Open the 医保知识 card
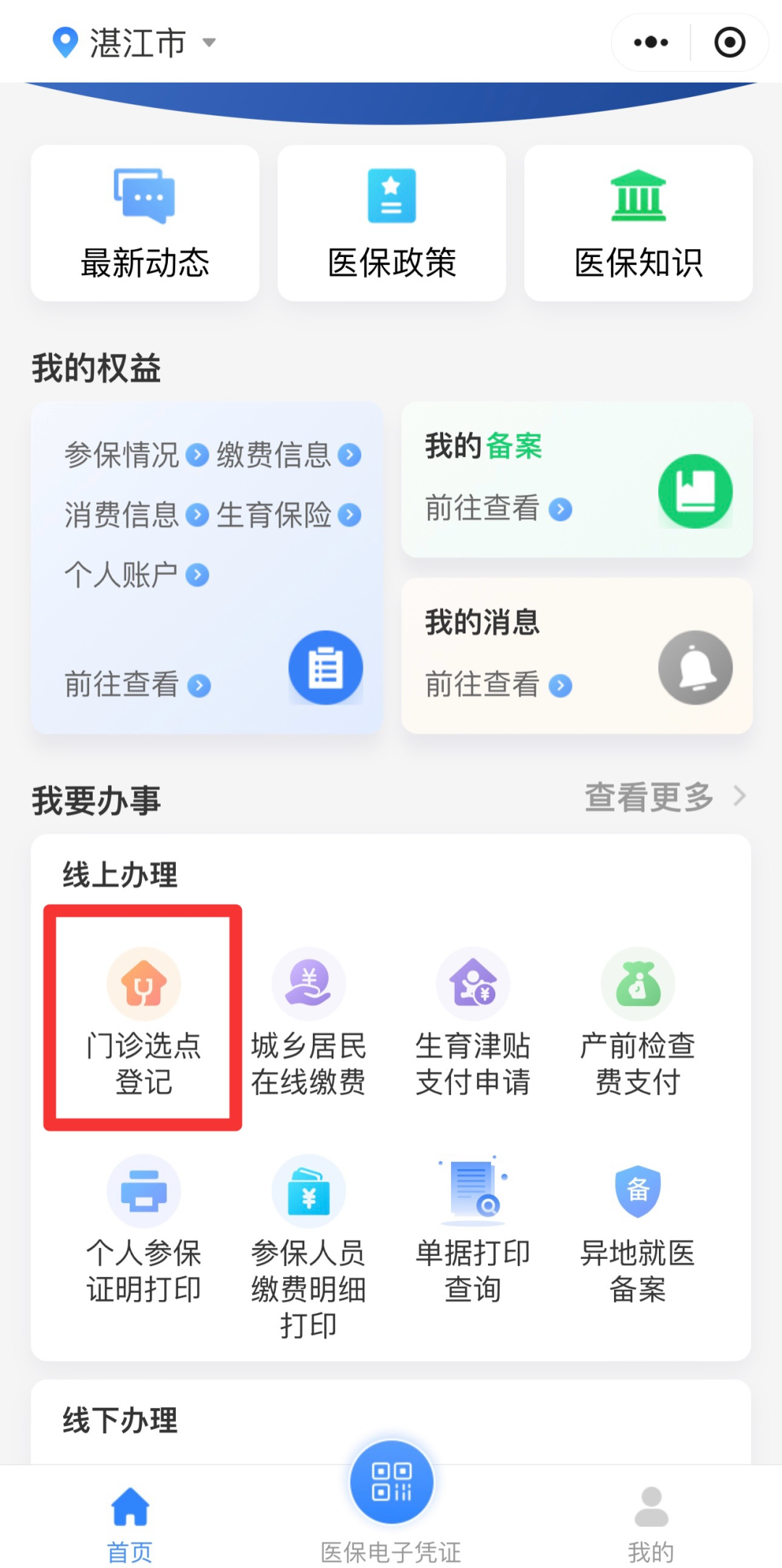The image size is (782, 1568). point(638,223)
